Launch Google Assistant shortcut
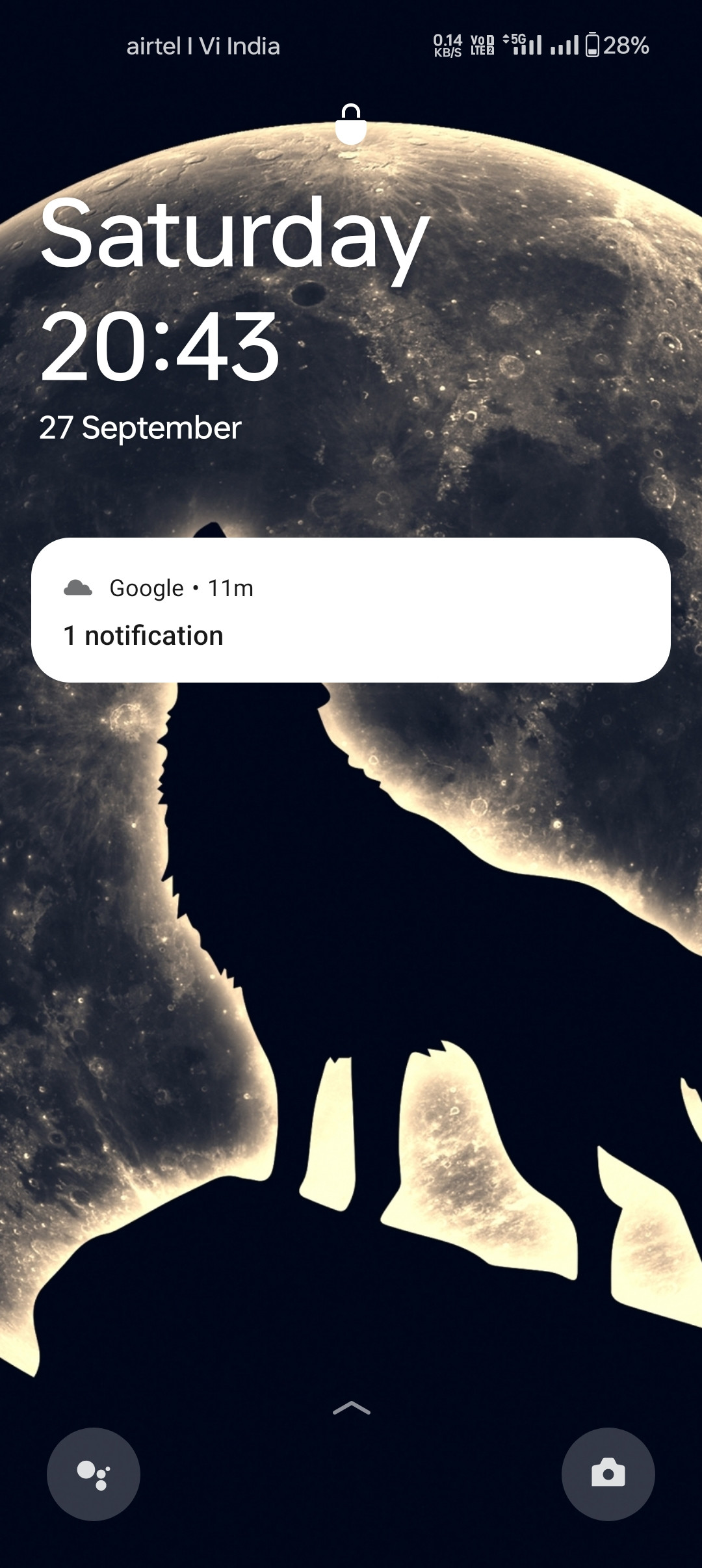 tap(94, 1474)
